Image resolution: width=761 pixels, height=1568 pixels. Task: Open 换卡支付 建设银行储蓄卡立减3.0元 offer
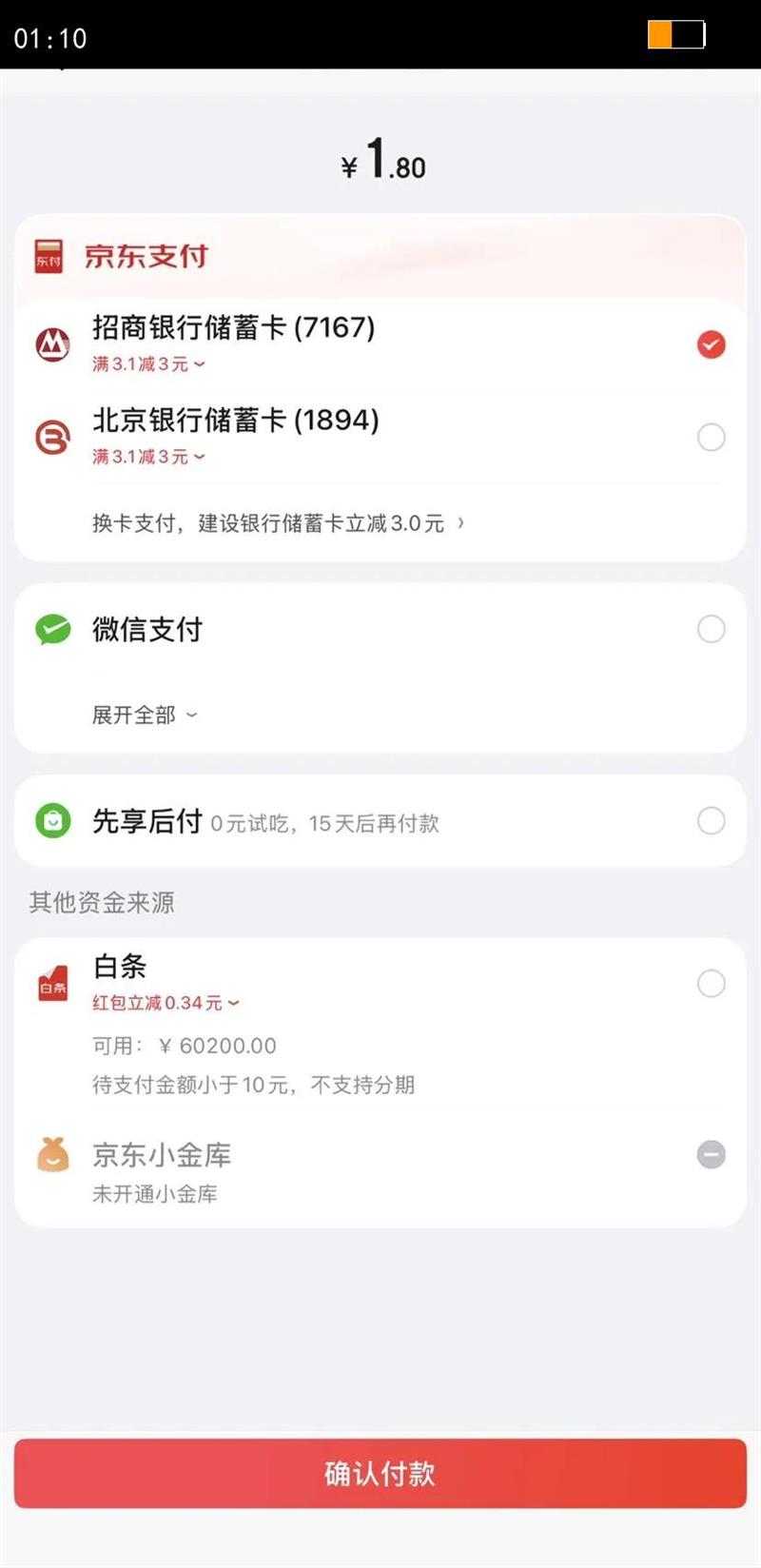click(x=278, y=523)
